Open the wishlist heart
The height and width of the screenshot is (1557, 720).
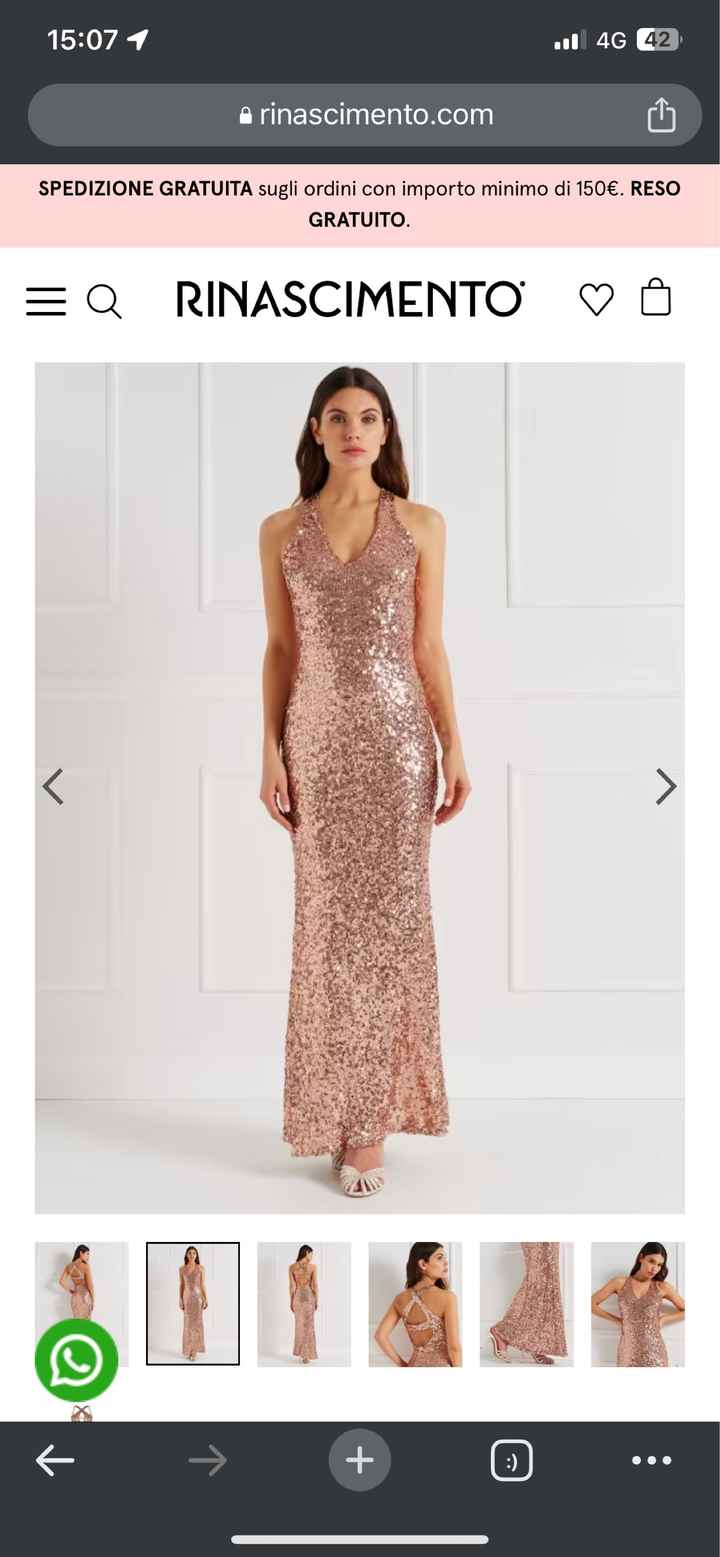point(597,300)
